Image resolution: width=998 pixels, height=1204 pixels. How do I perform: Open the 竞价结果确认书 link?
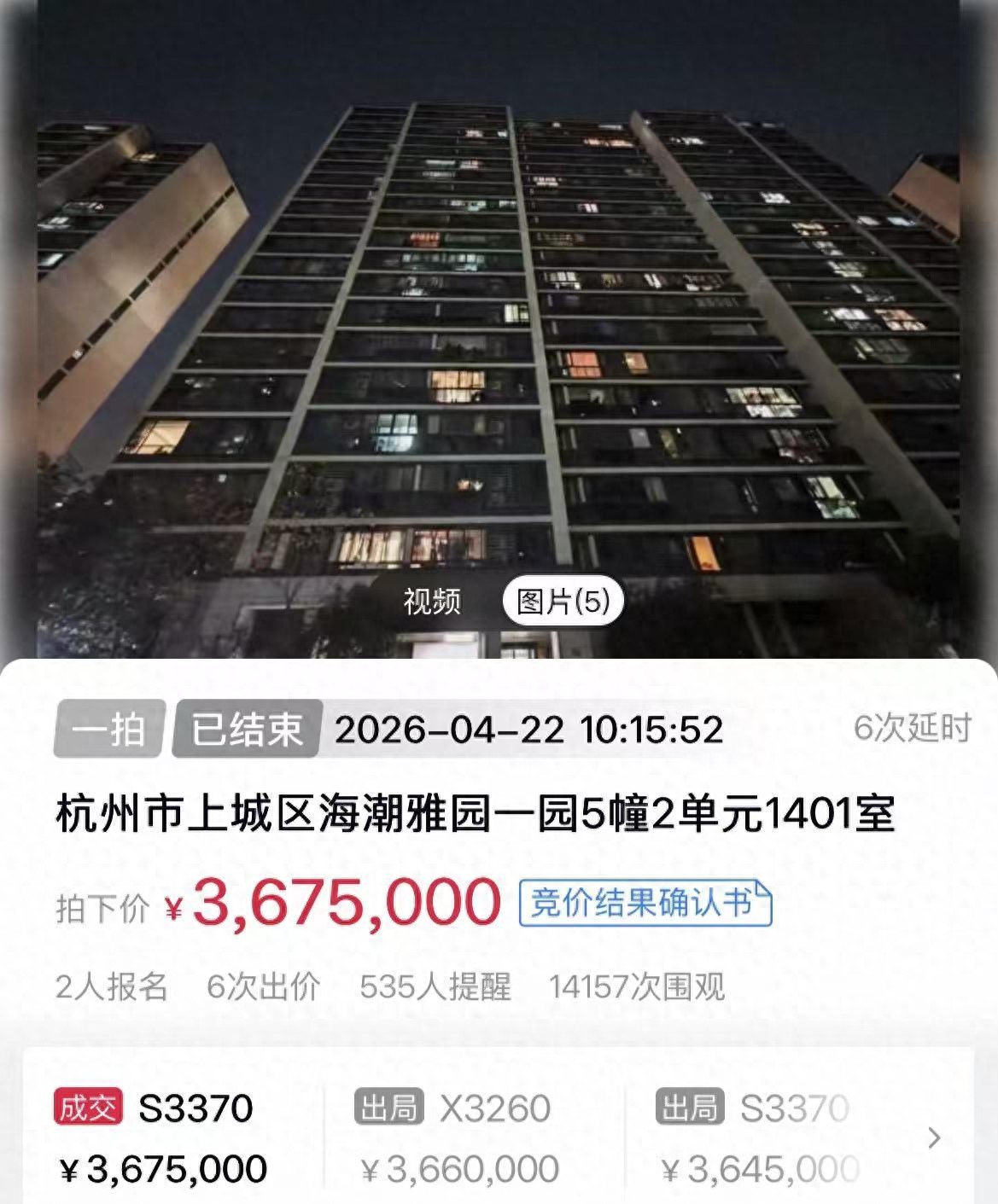point(645,903)
